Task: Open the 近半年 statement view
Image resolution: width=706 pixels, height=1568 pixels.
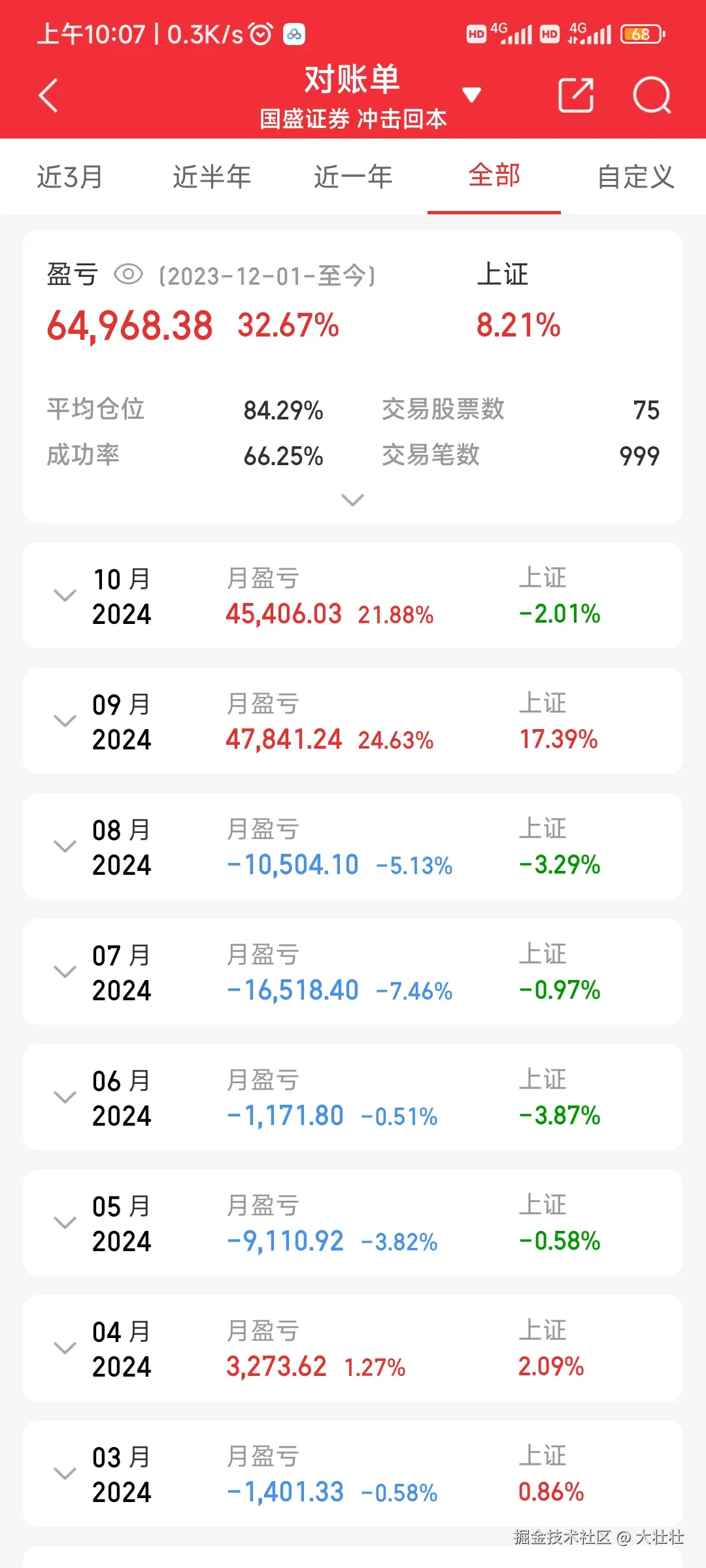Action: coord(210,176)
